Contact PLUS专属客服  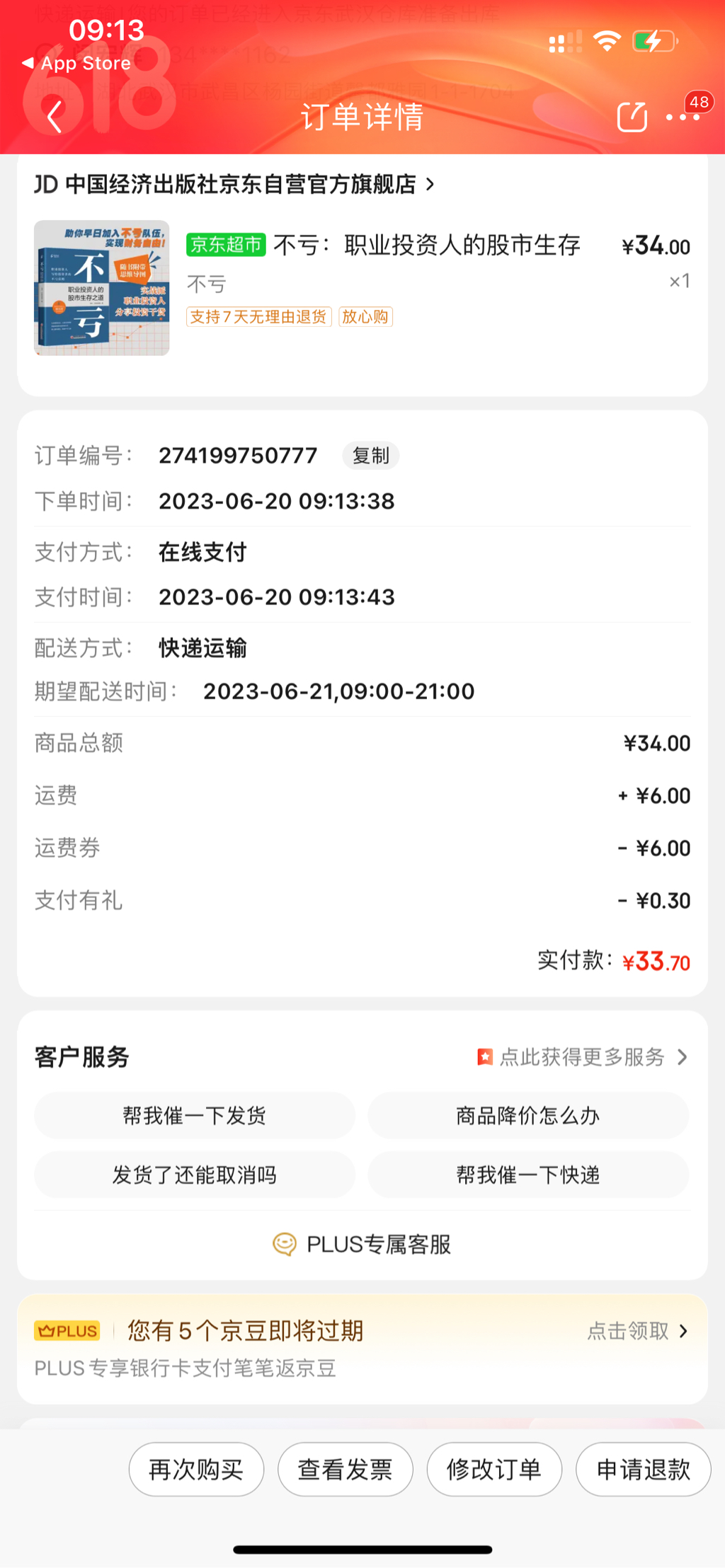pos(362,1244)
